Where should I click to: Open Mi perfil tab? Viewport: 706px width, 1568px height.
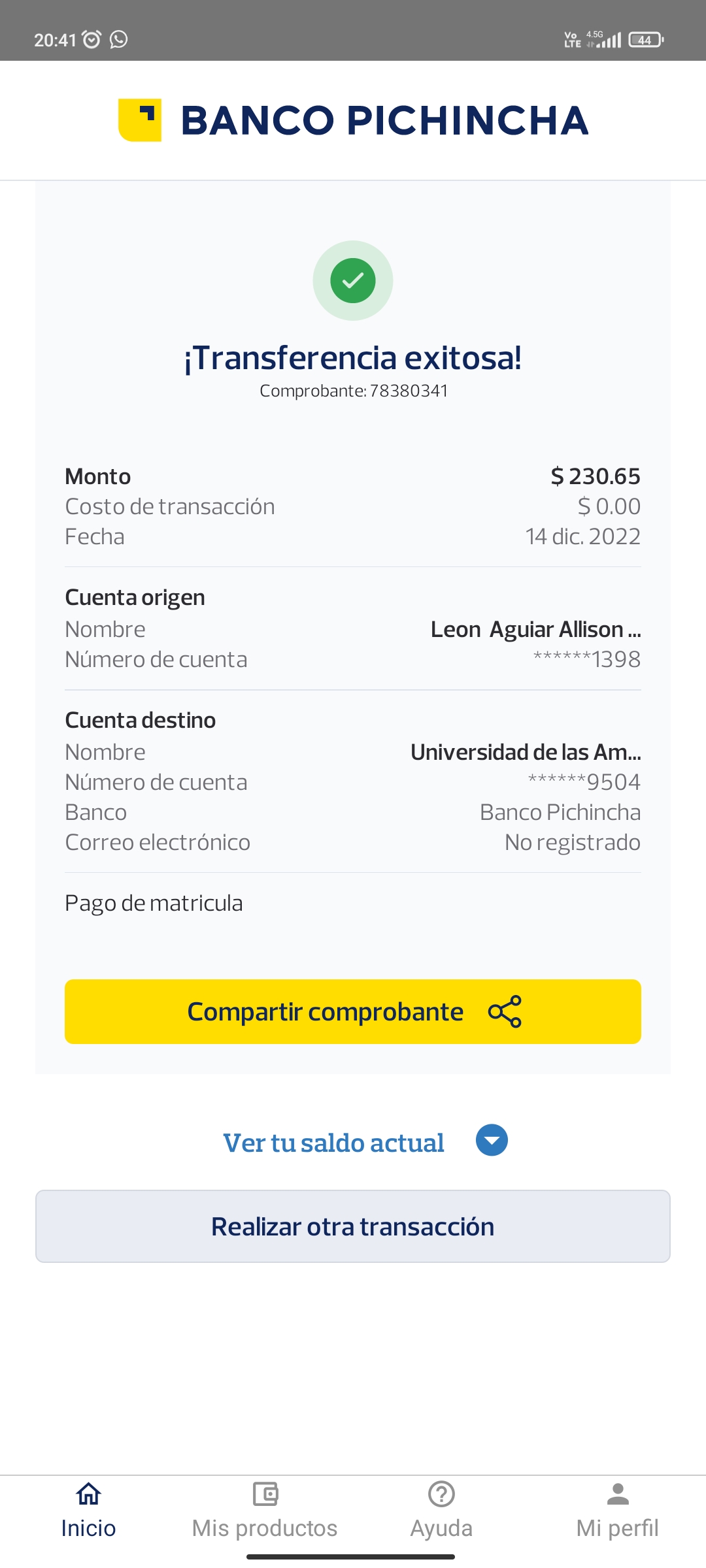(617, 1511)
